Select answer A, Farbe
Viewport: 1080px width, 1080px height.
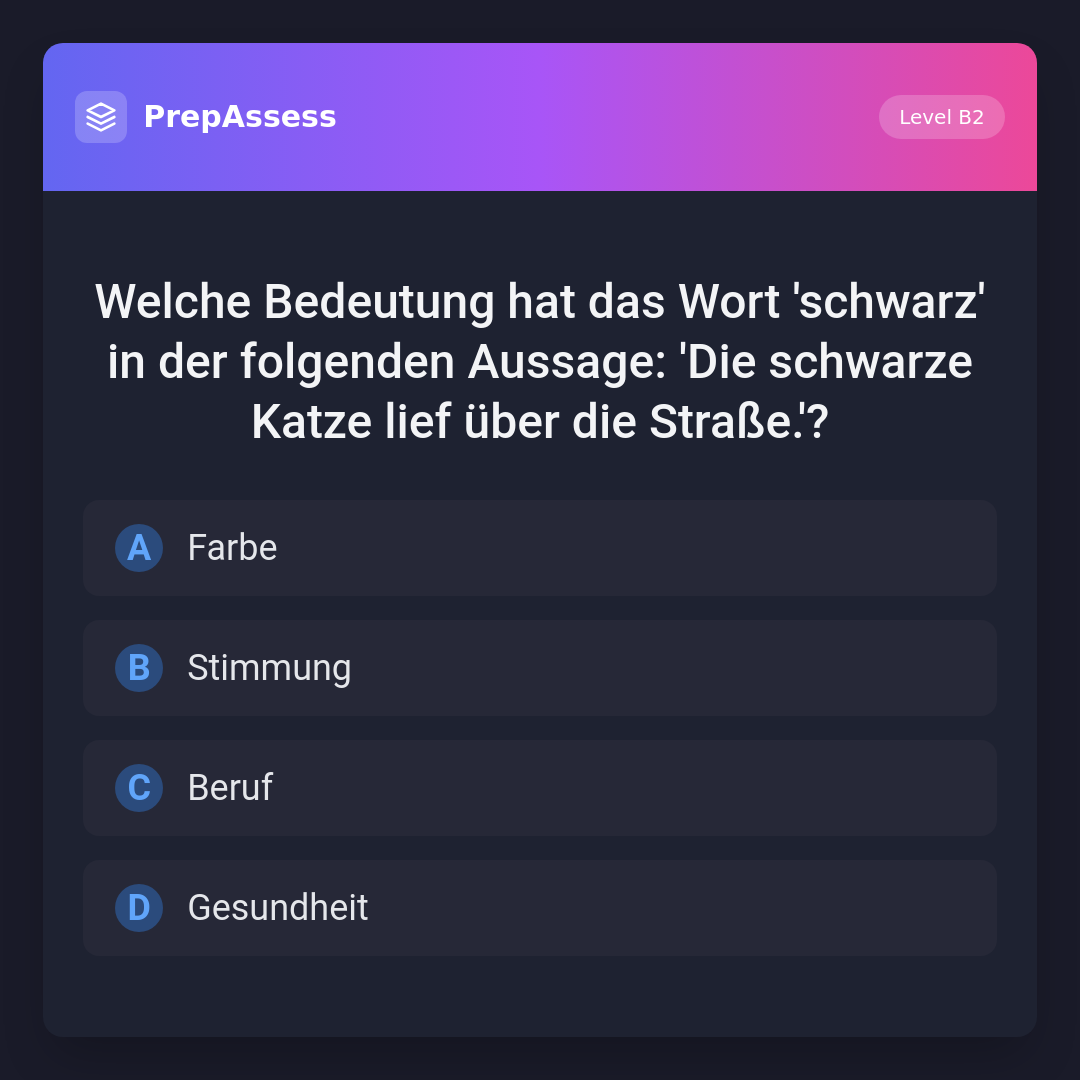(x=540, y=548)
